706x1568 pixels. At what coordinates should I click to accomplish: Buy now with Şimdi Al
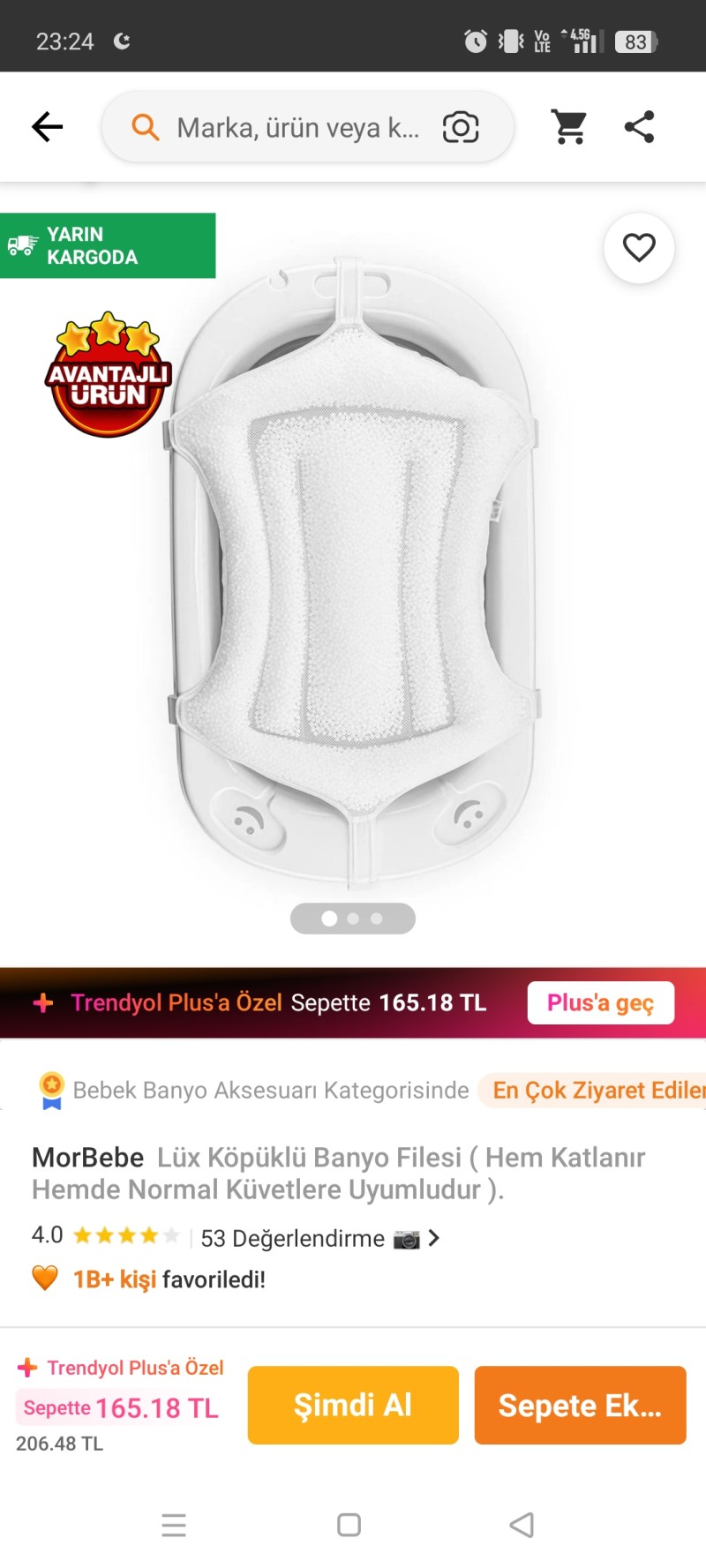coord(353,1405)
